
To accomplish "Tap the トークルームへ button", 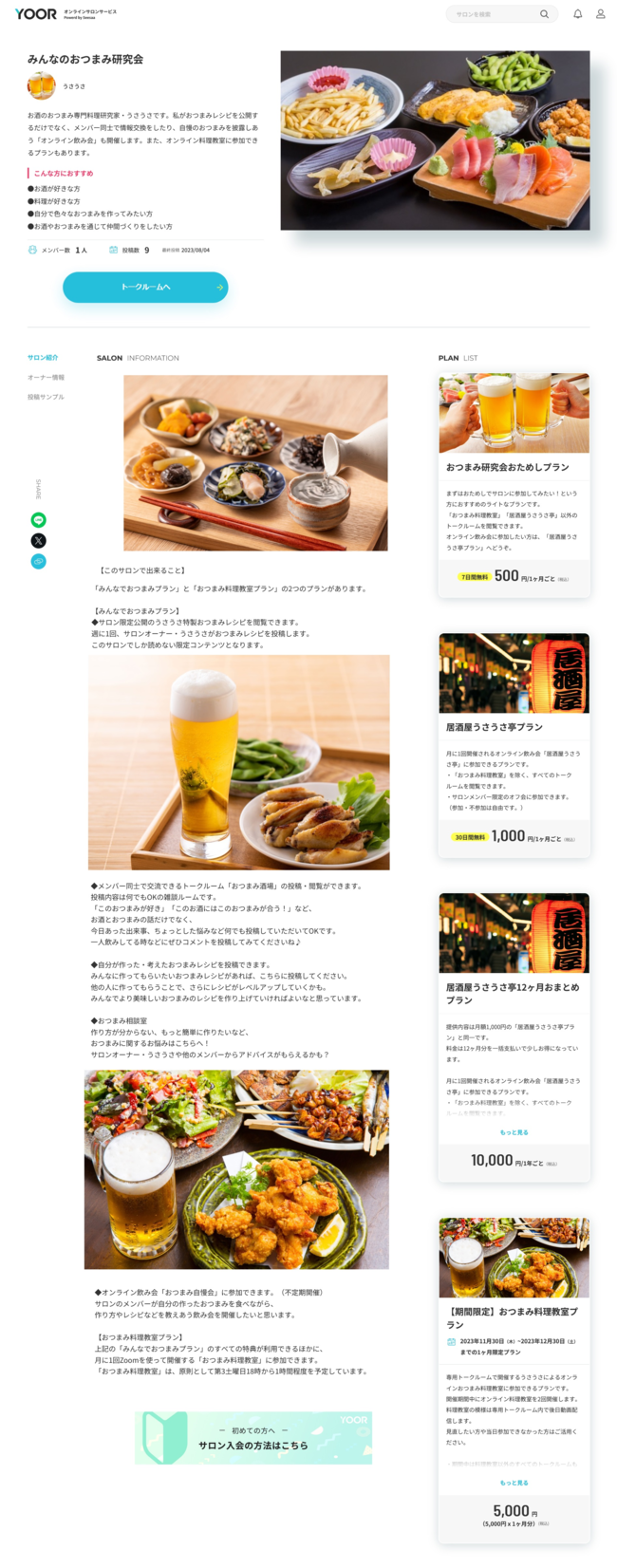I will (x=145, y=287).
